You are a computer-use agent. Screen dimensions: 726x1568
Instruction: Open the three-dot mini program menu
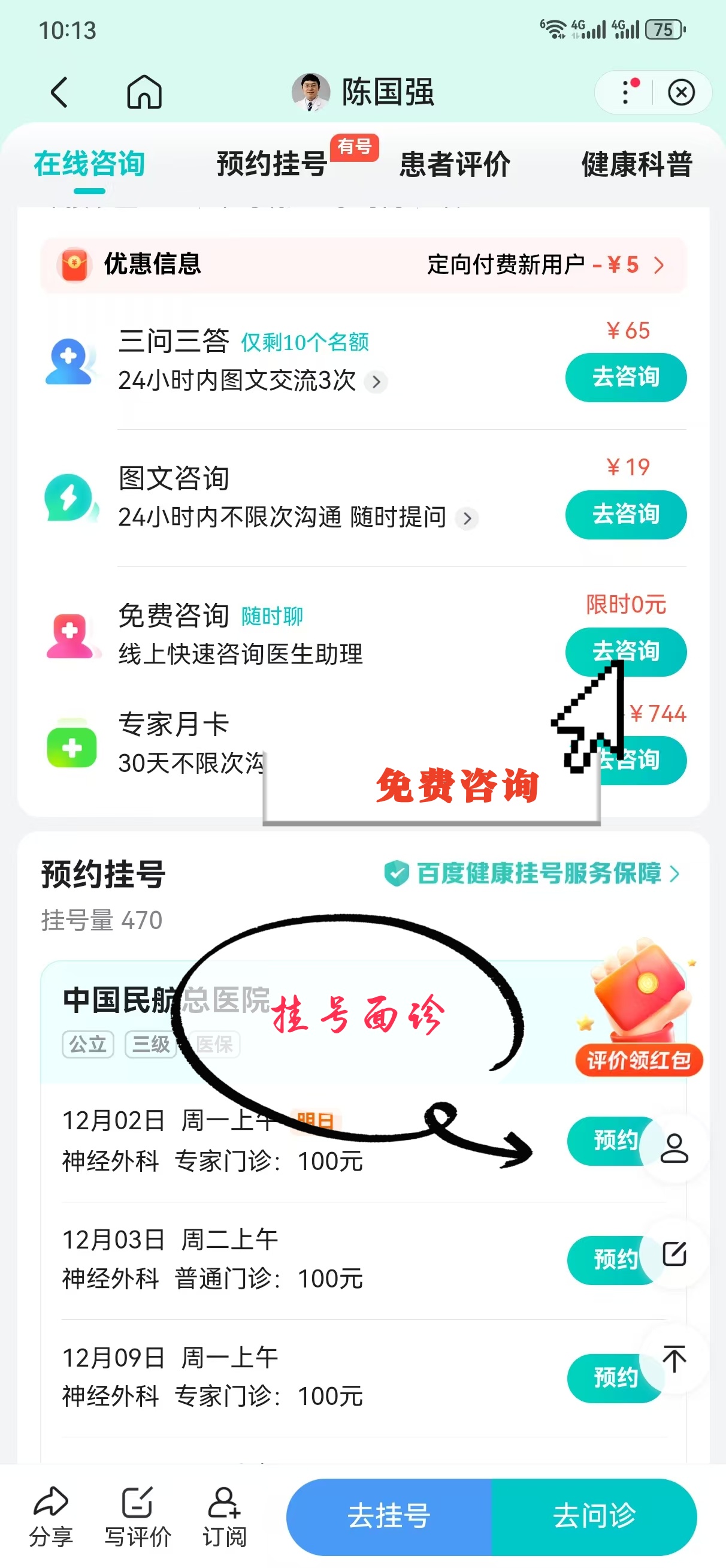(627, 92)
